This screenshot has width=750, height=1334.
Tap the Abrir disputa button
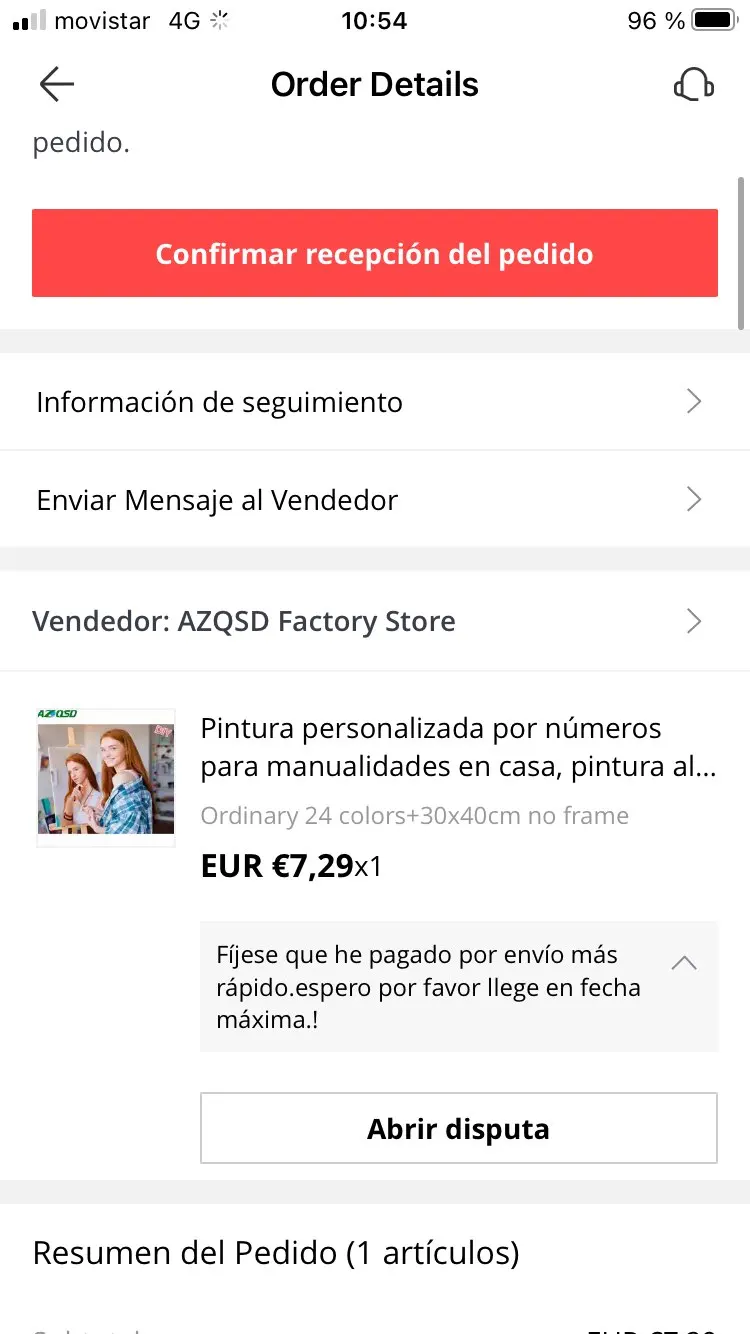click(x=459, y=1129)
